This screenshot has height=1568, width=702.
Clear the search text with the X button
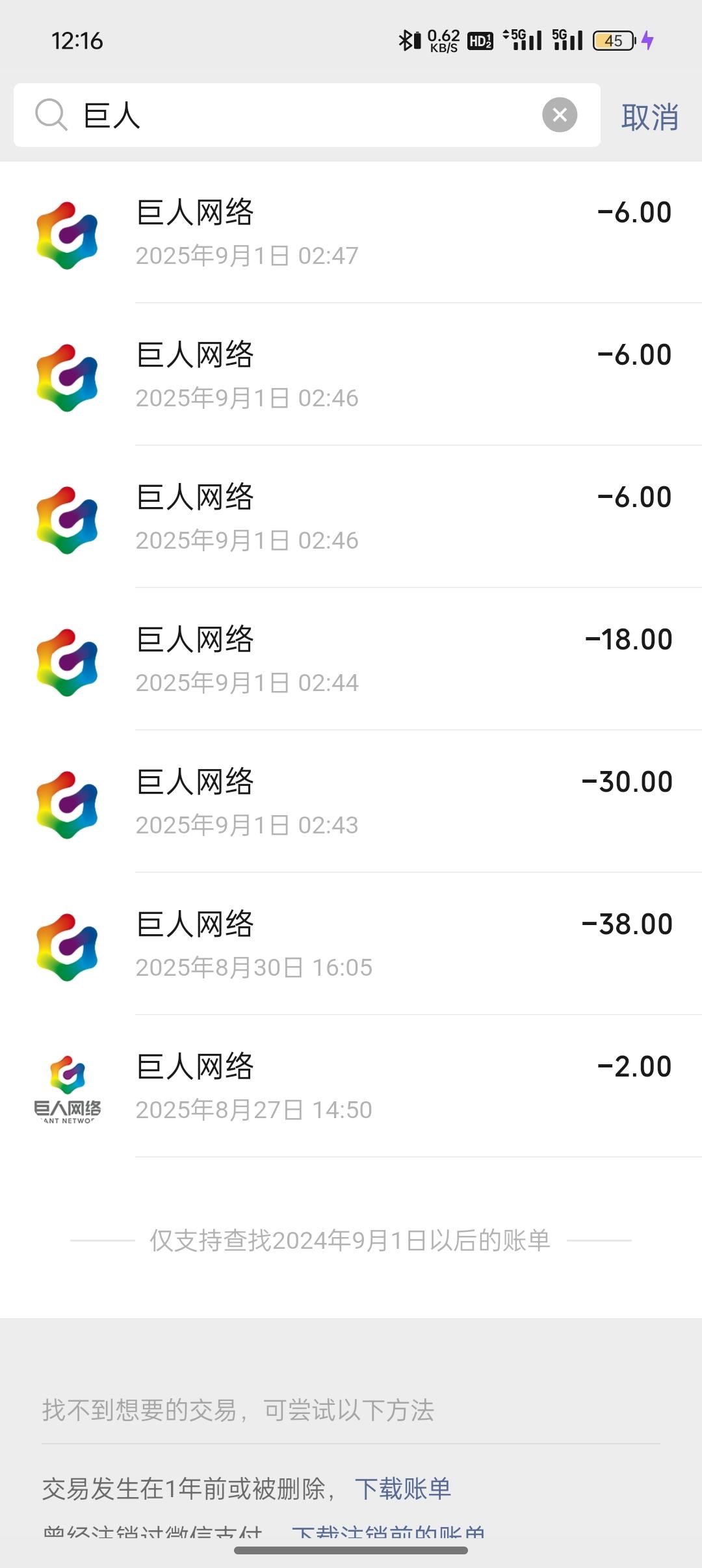pos(560,115)
